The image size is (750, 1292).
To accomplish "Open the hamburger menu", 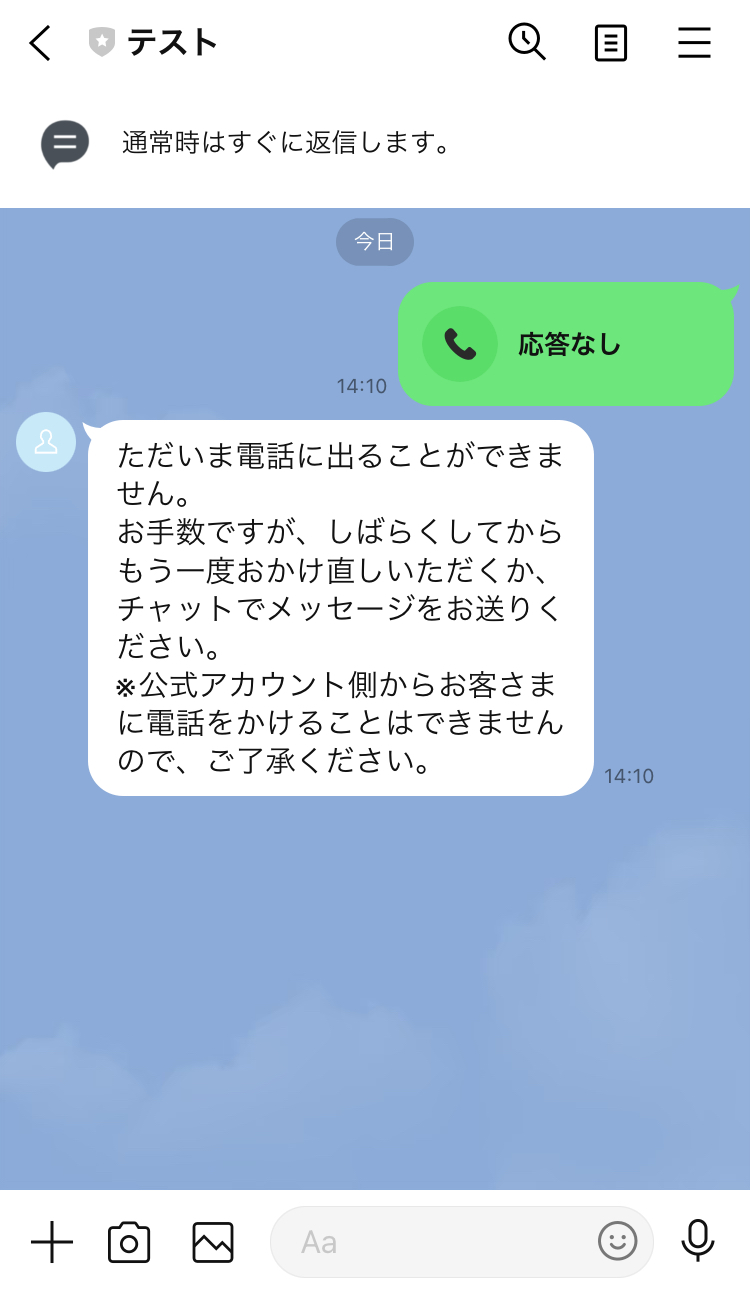I will (x=694, y=43).
